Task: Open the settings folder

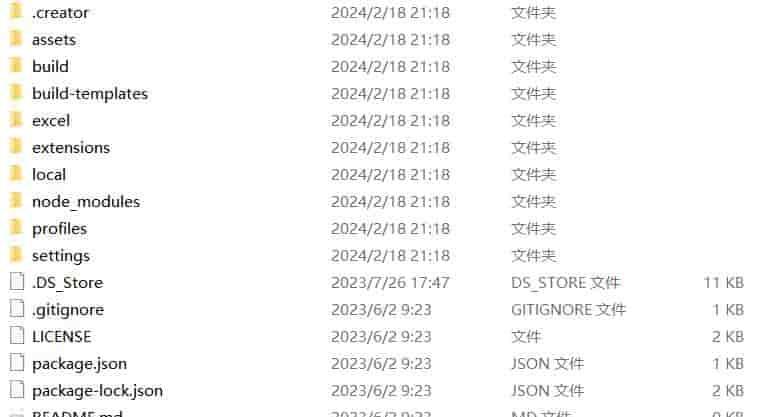Action: tap(60, 256)
